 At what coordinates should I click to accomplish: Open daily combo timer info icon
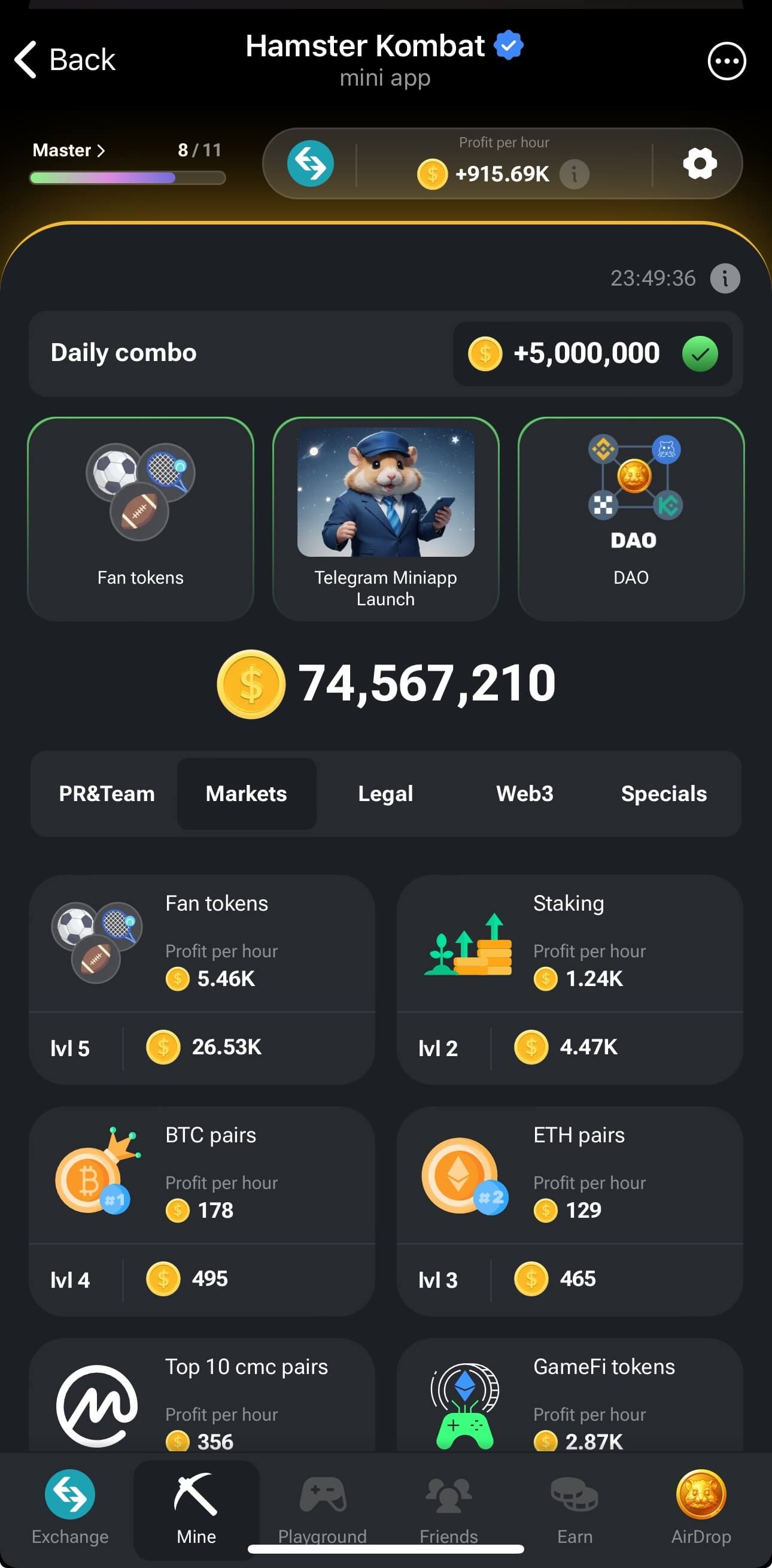[x=725, y=279]
